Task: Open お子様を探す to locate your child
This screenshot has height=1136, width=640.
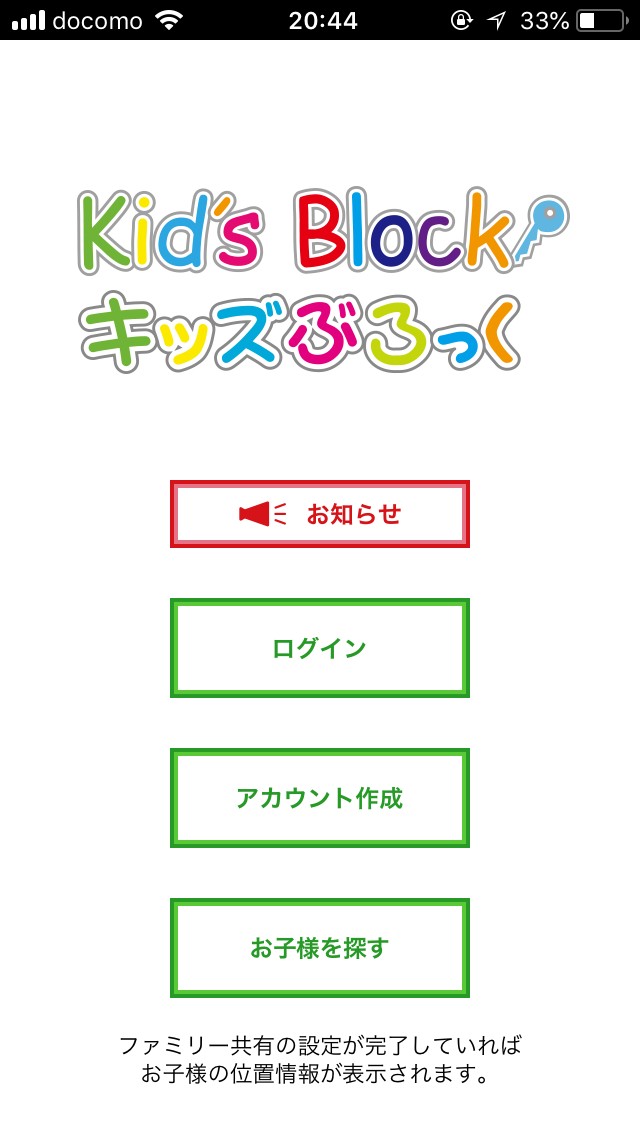Action: 320,947
